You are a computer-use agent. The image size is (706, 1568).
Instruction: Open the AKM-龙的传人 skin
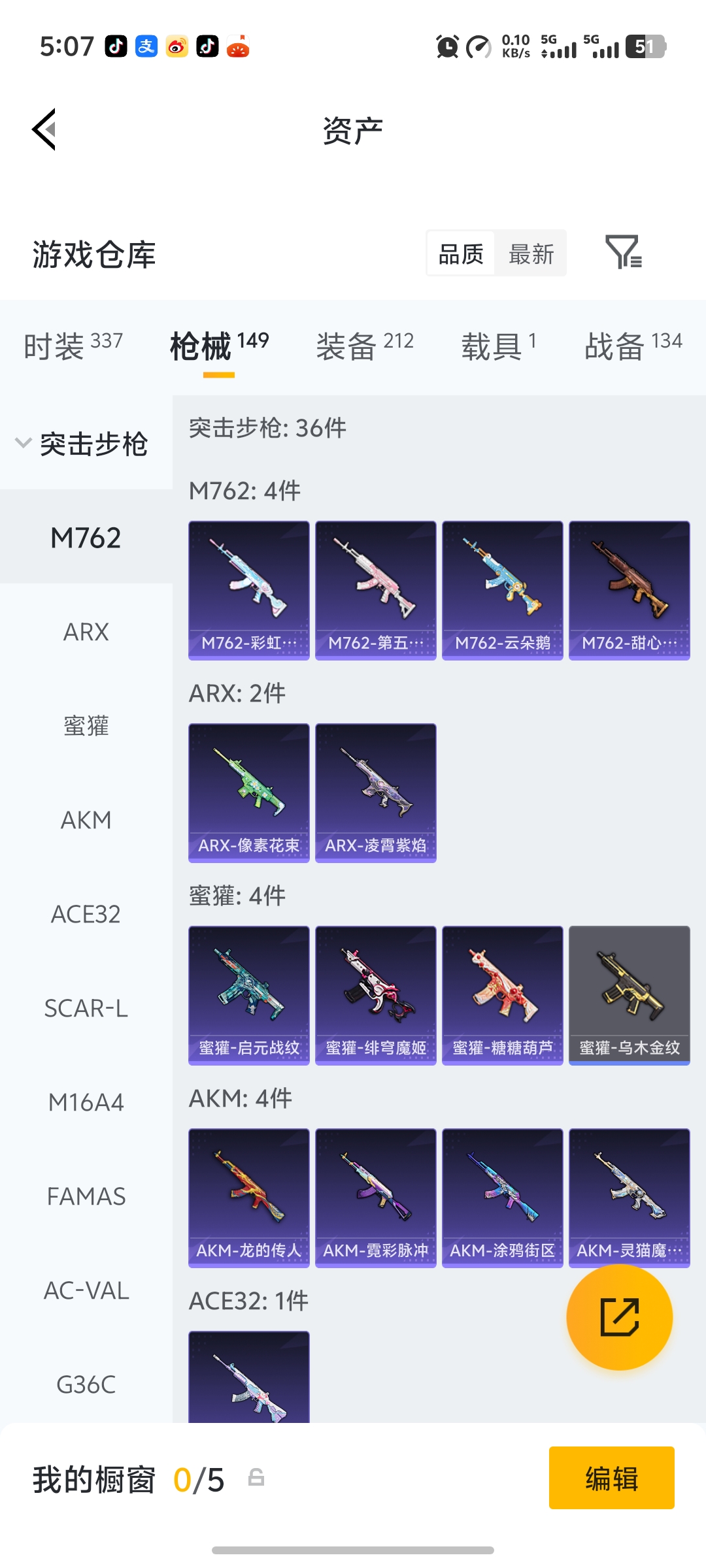pos(248,1198)
